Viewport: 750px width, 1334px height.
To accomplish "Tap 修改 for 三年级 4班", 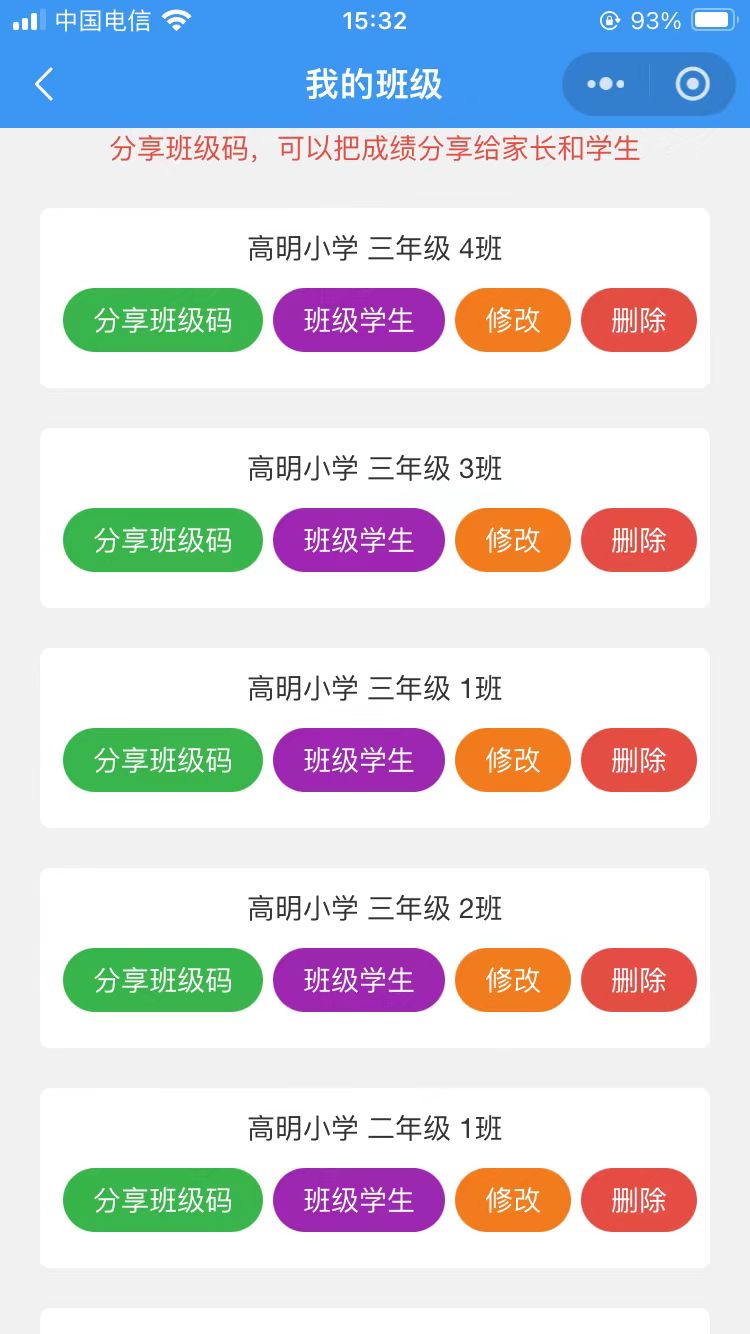I will coord(513,320).
